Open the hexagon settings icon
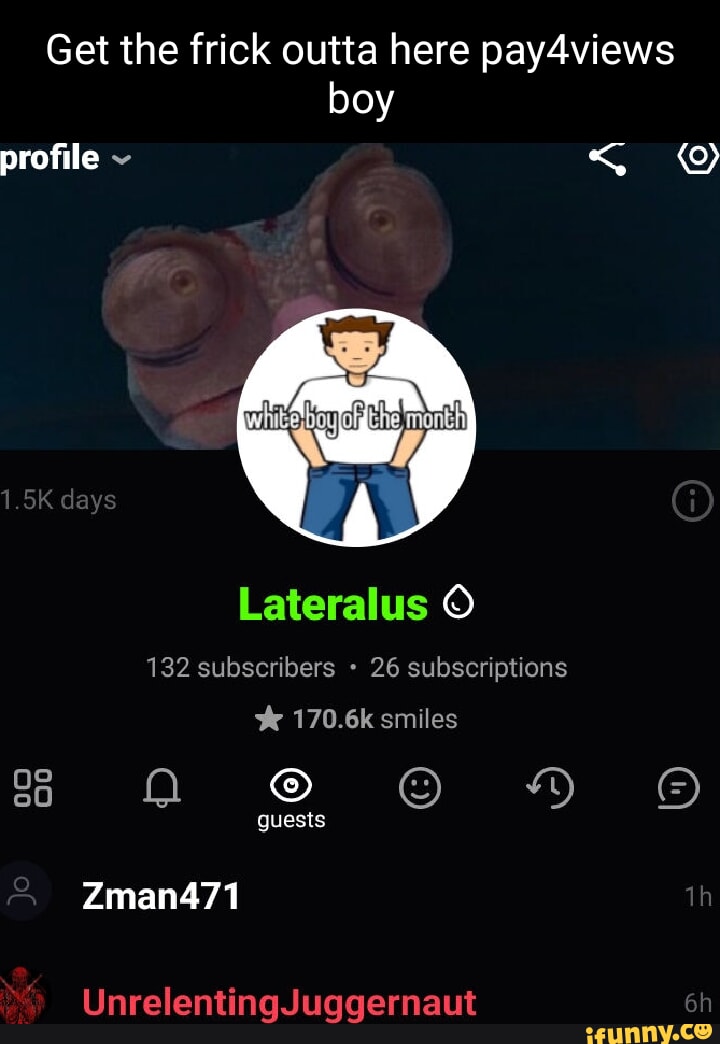This screenshot has width=720, height=1044. click(x=699, y=157)
